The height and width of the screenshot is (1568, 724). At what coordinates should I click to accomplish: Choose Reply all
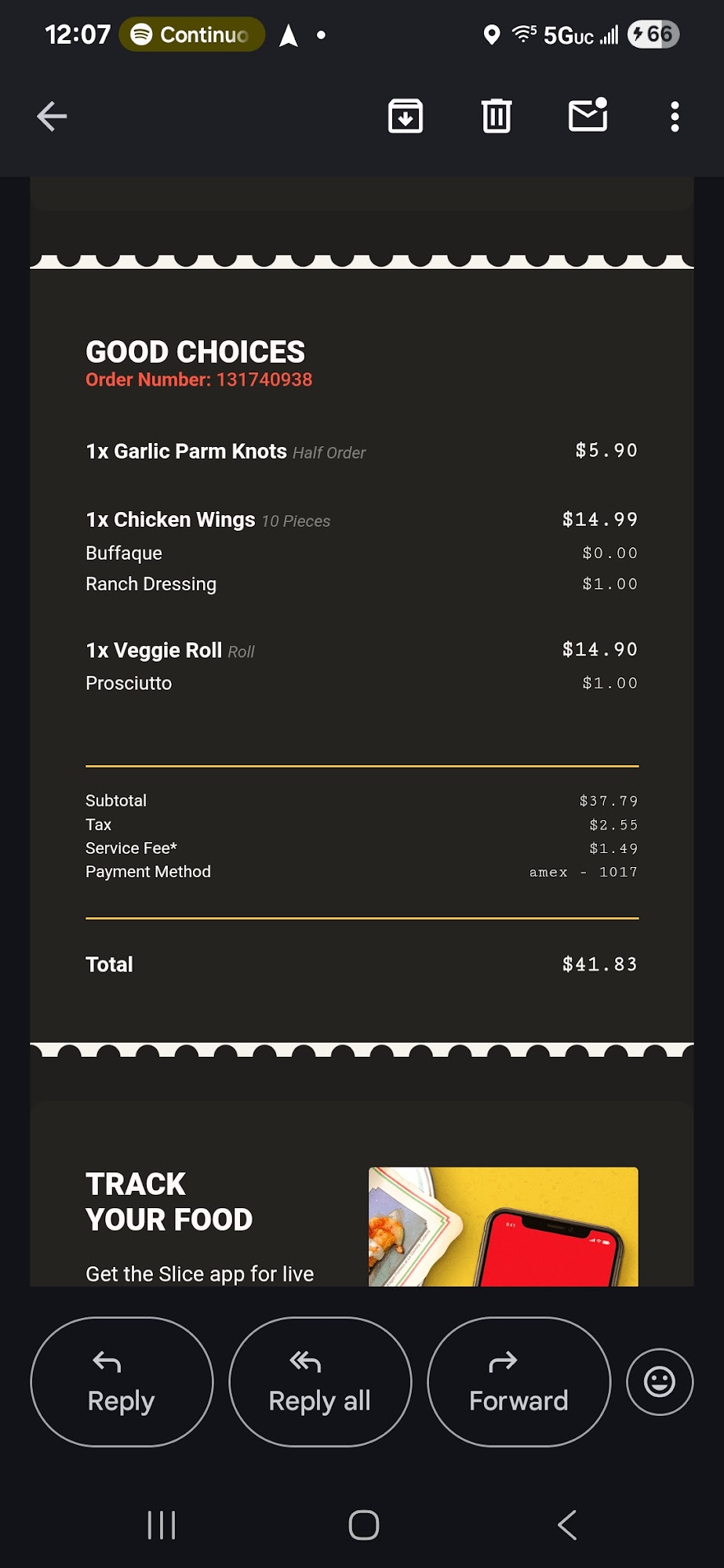pos(320,1381)
